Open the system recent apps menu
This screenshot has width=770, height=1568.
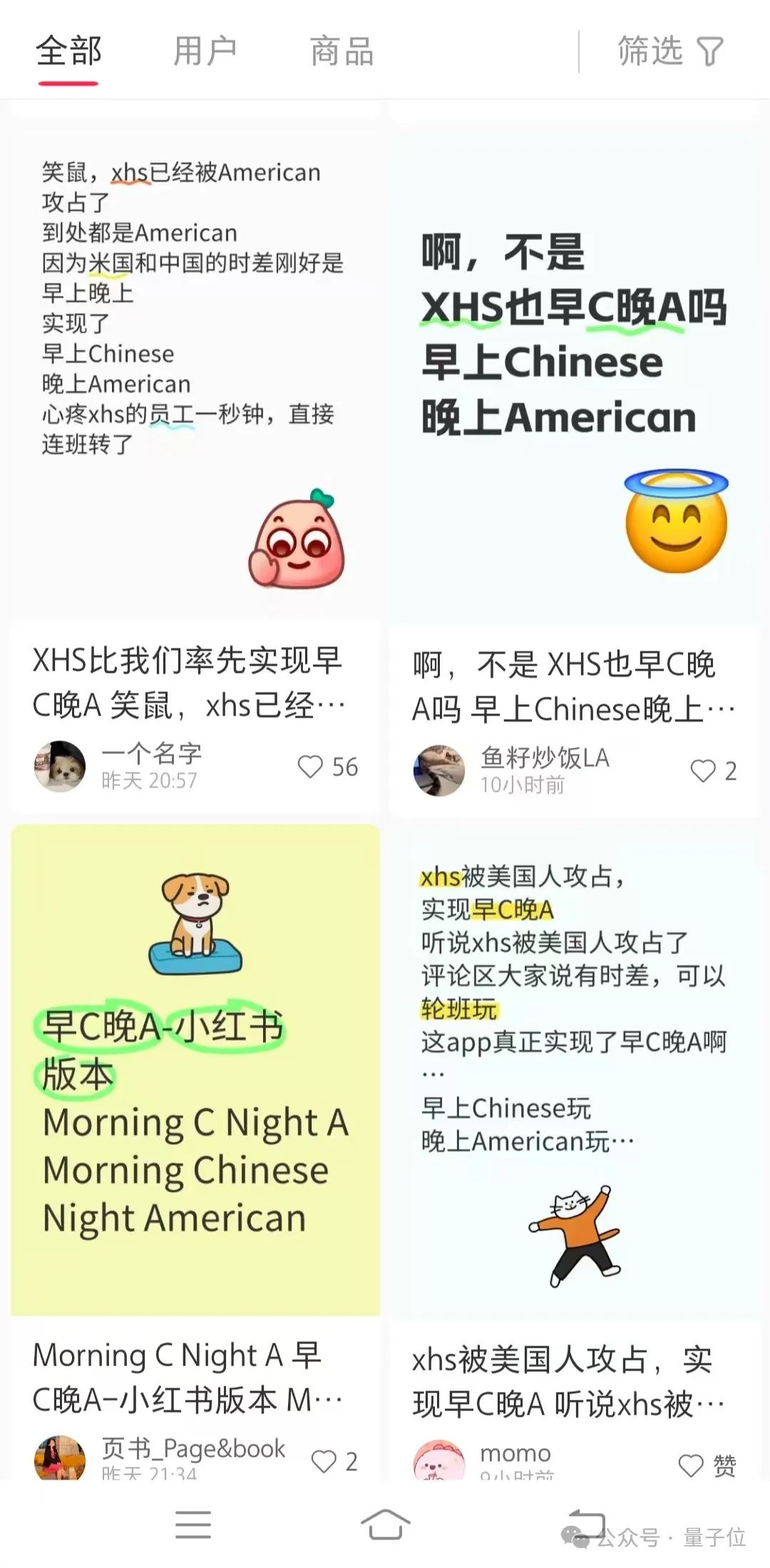pos(193,1524)
